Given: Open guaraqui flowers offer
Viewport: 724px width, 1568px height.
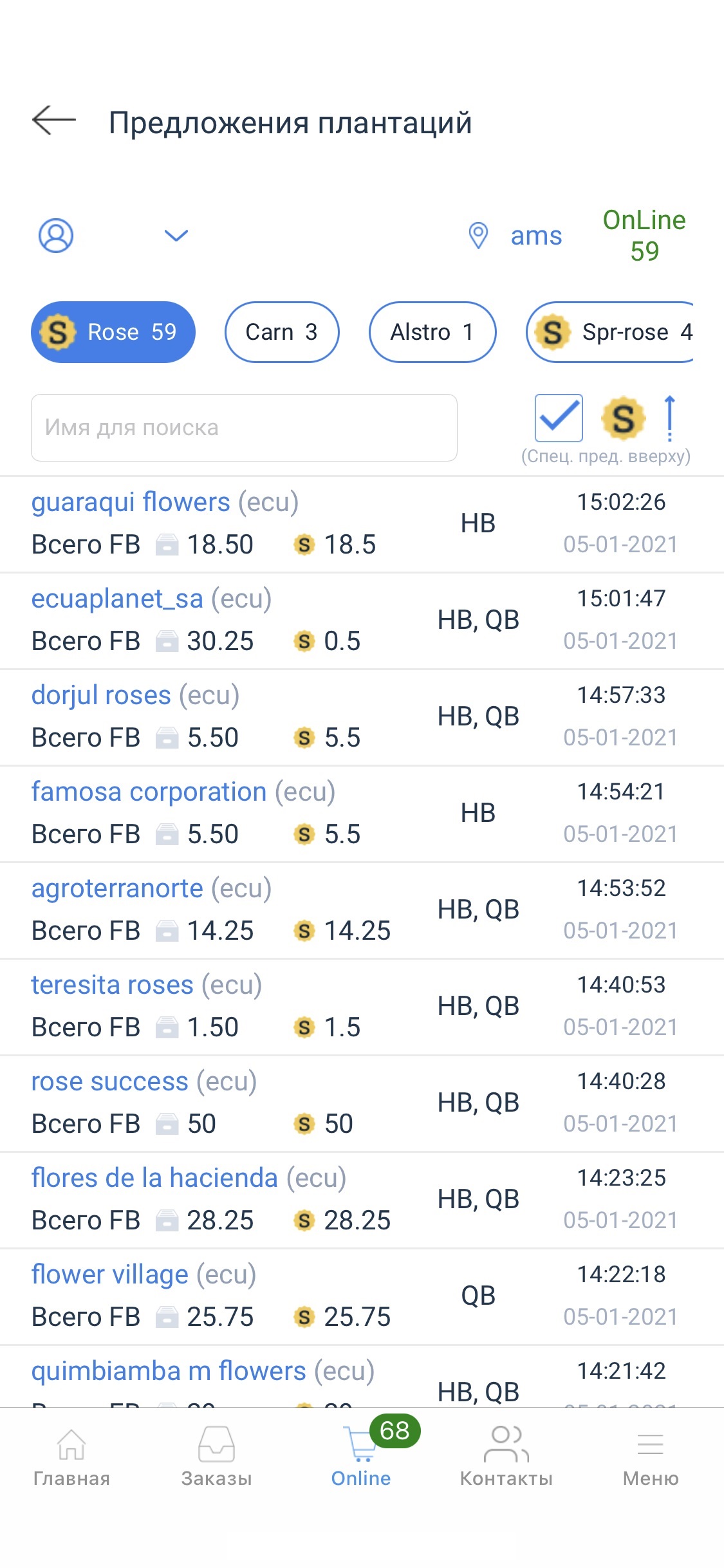Looking at the screenshot, I should 362,524.
